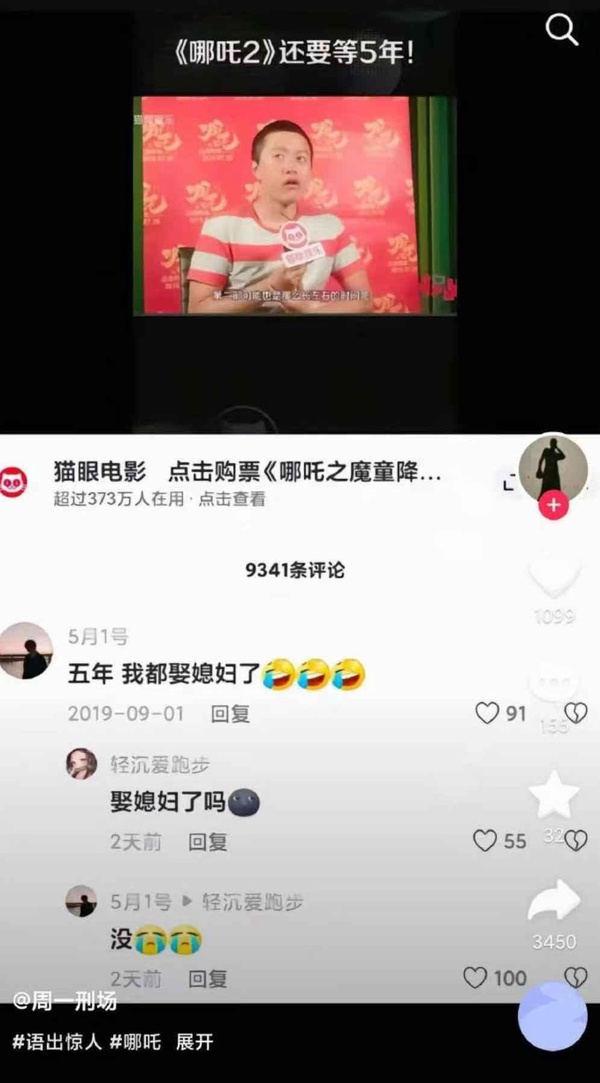Open the #语出惊人 hashtag
This screenshot has height=1083, width=600.
[x=57, y=1042]
